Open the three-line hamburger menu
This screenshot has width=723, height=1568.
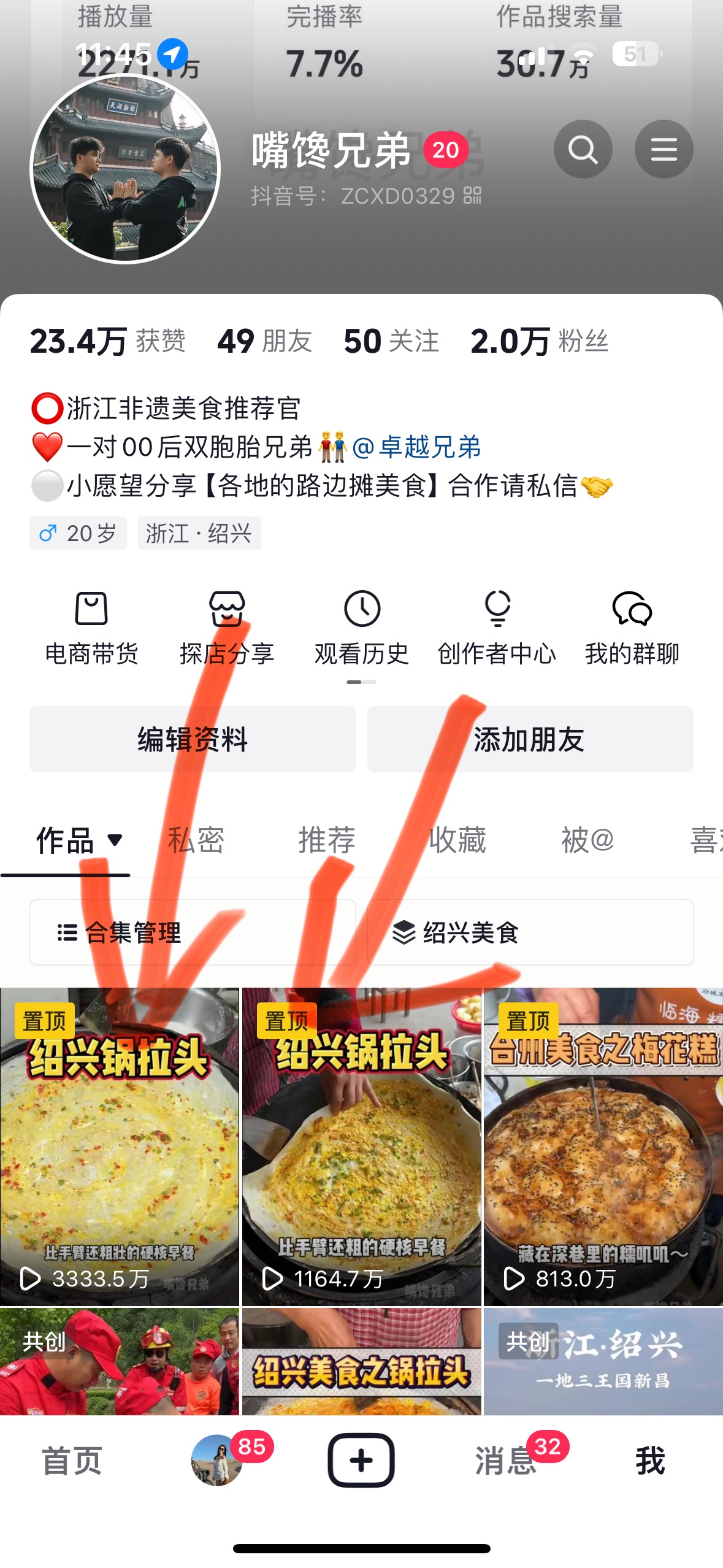coord(664,149)
